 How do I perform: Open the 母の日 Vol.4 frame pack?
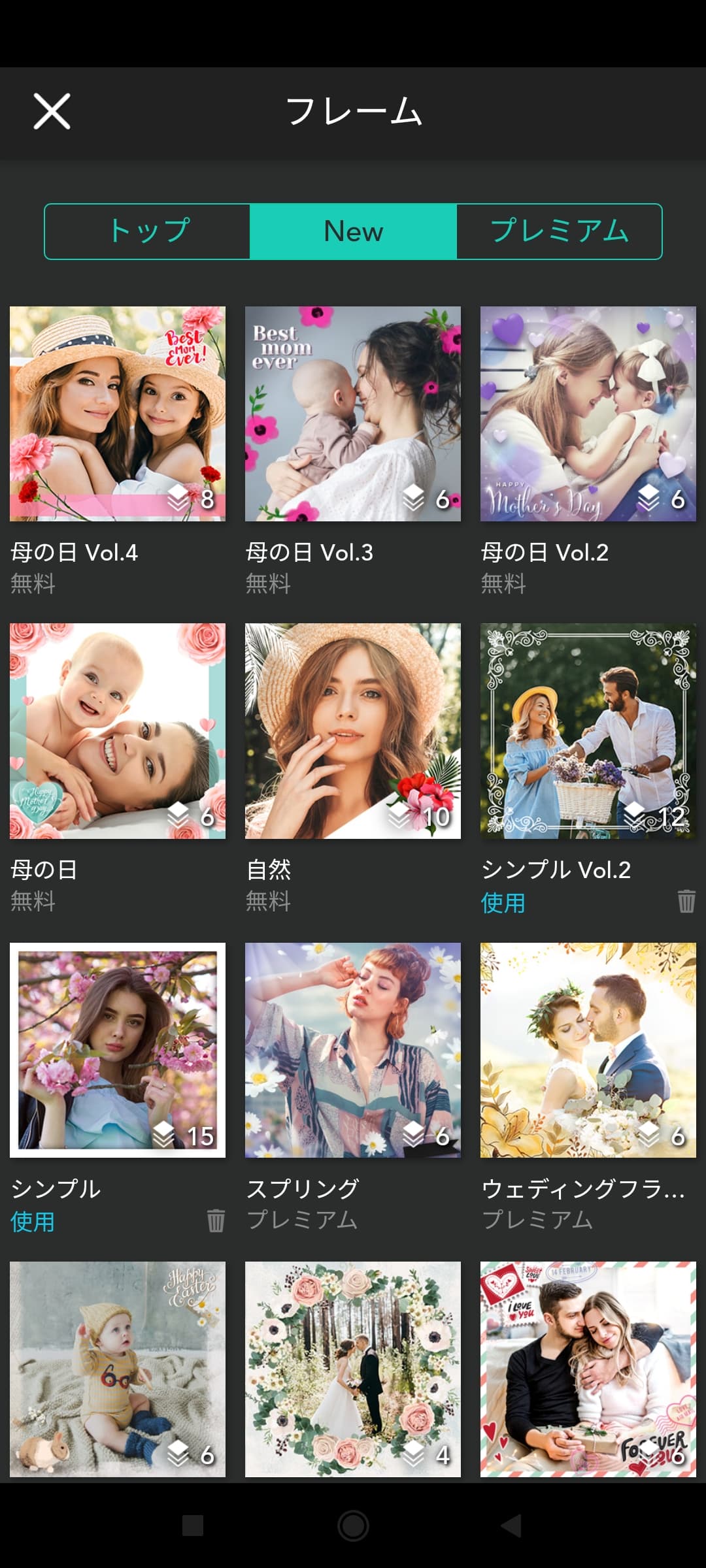(x=118, y=414)
